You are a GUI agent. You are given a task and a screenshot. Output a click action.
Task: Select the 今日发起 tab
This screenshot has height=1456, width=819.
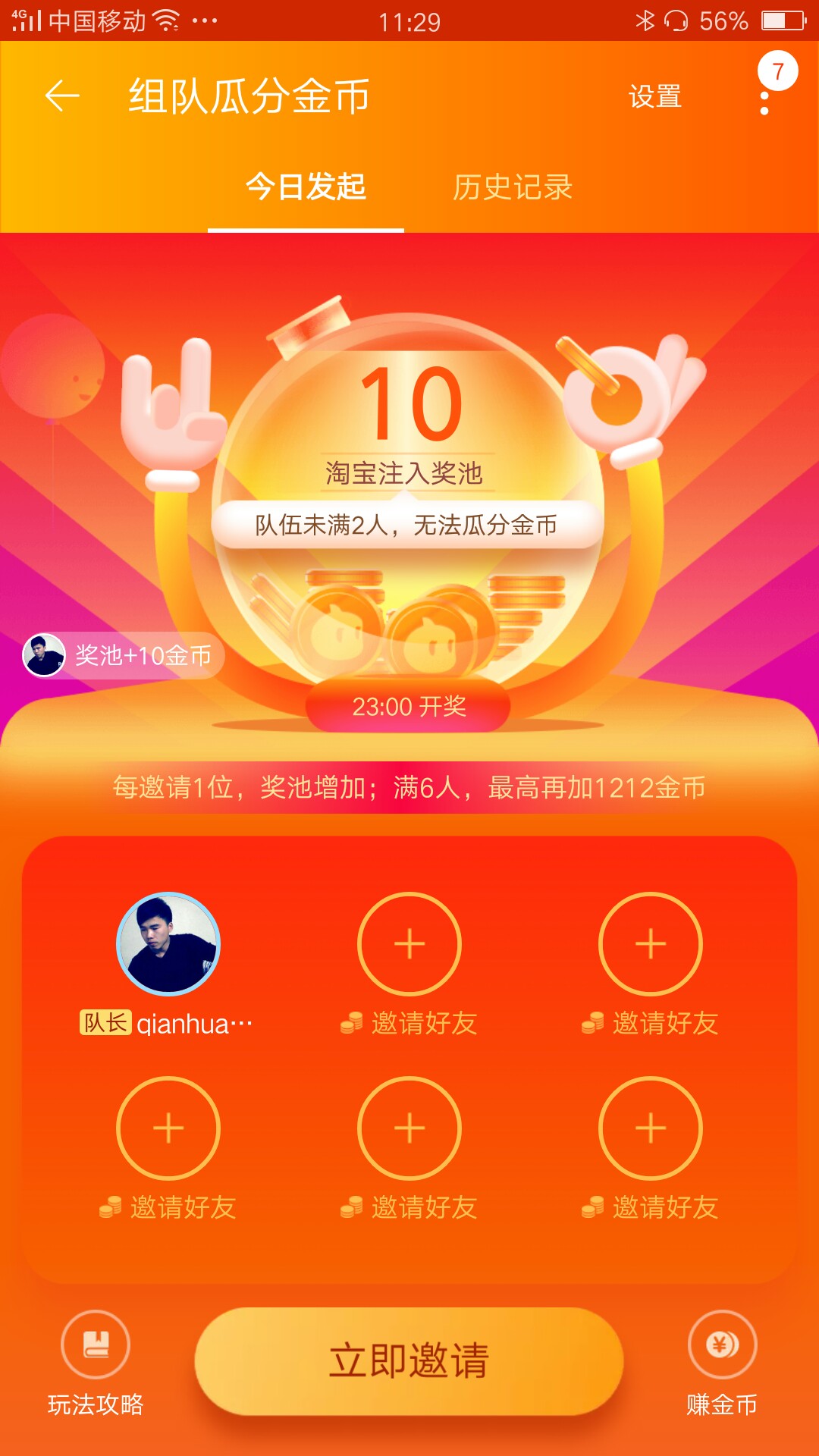click(x=306, y=187)
